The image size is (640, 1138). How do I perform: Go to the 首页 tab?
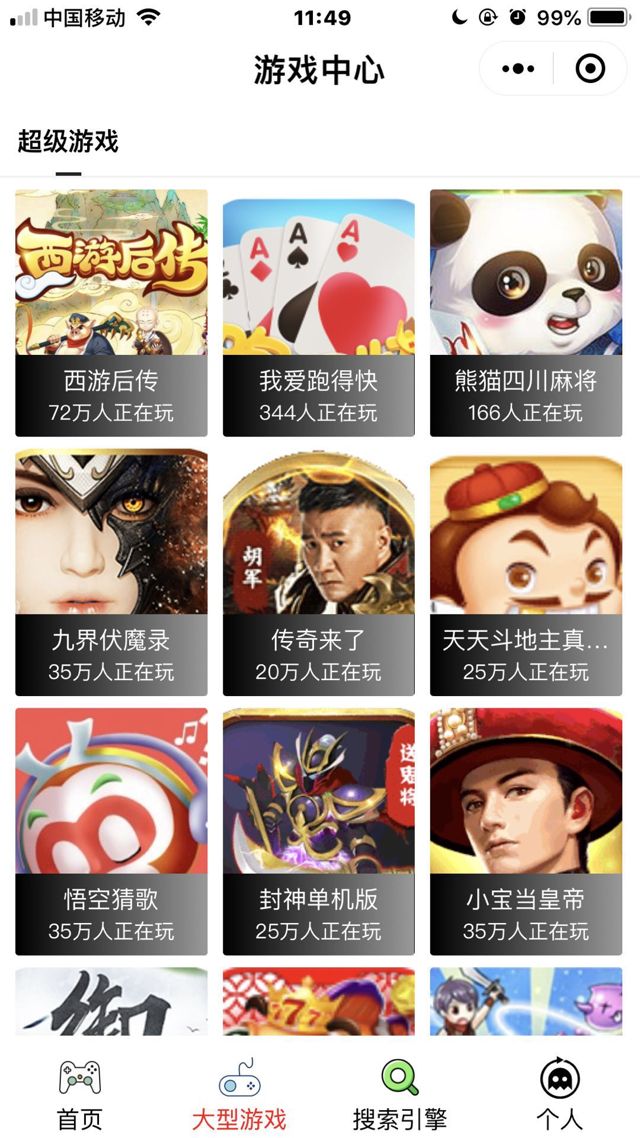pos(80,1093)
